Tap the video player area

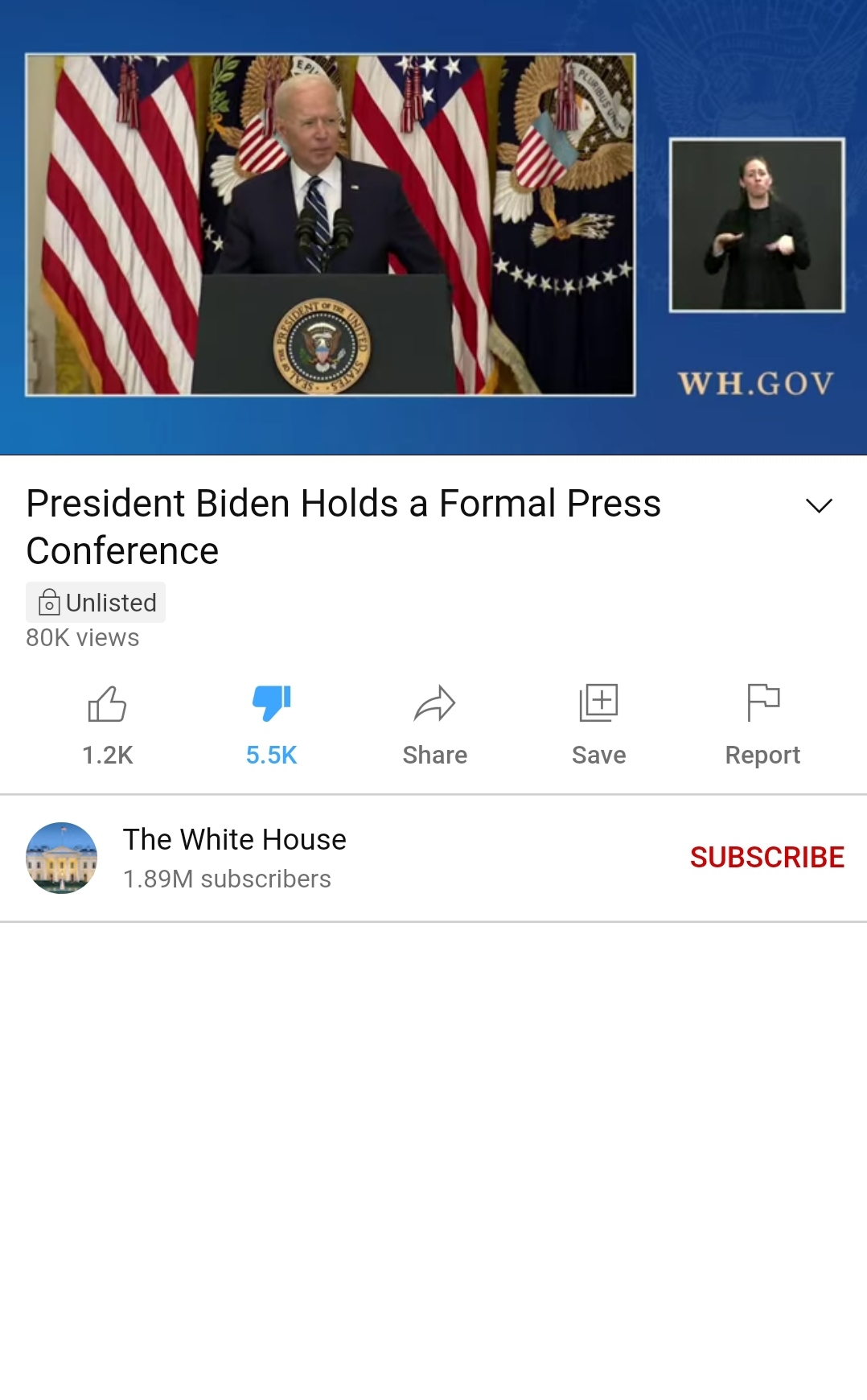(x=433, y=227)
